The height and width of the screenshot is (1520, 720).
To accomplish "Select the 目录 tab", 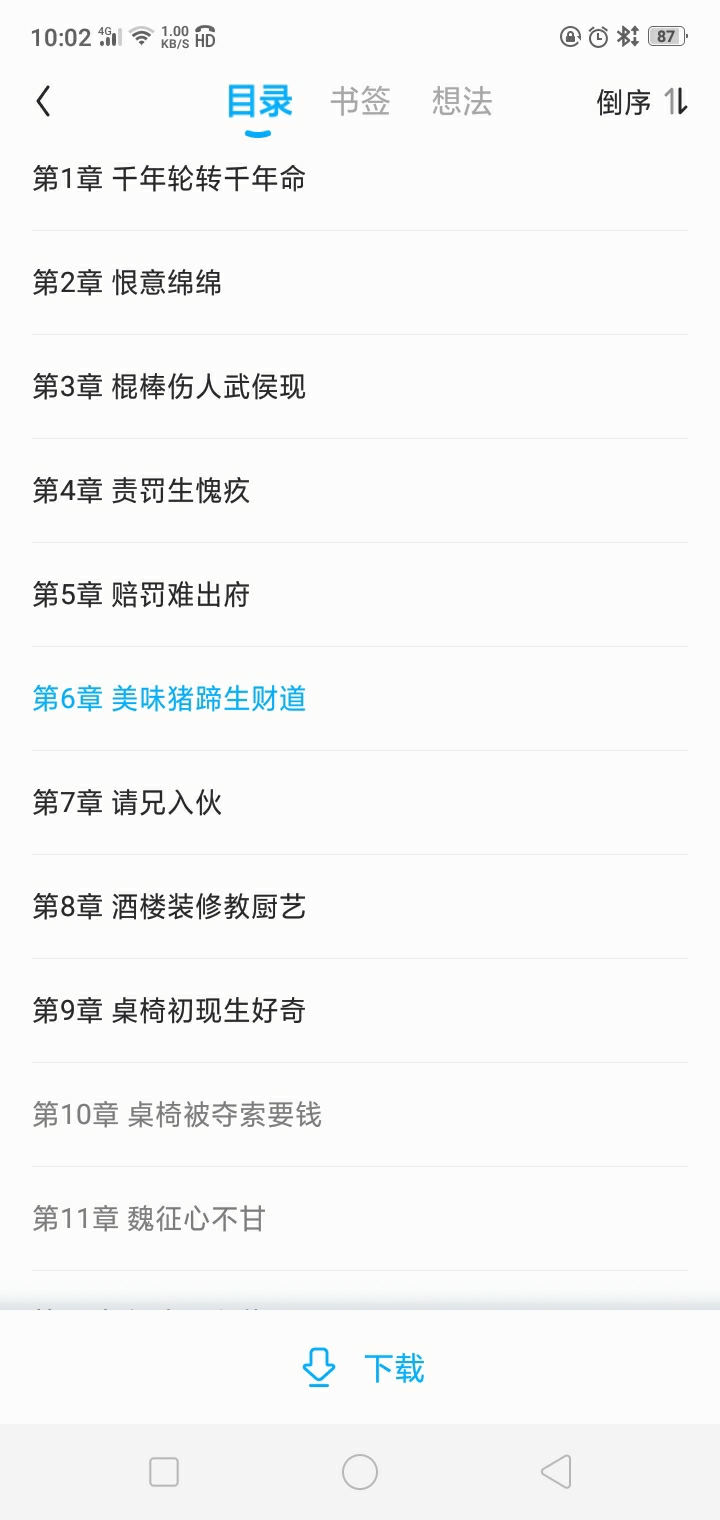I will 259,101.
